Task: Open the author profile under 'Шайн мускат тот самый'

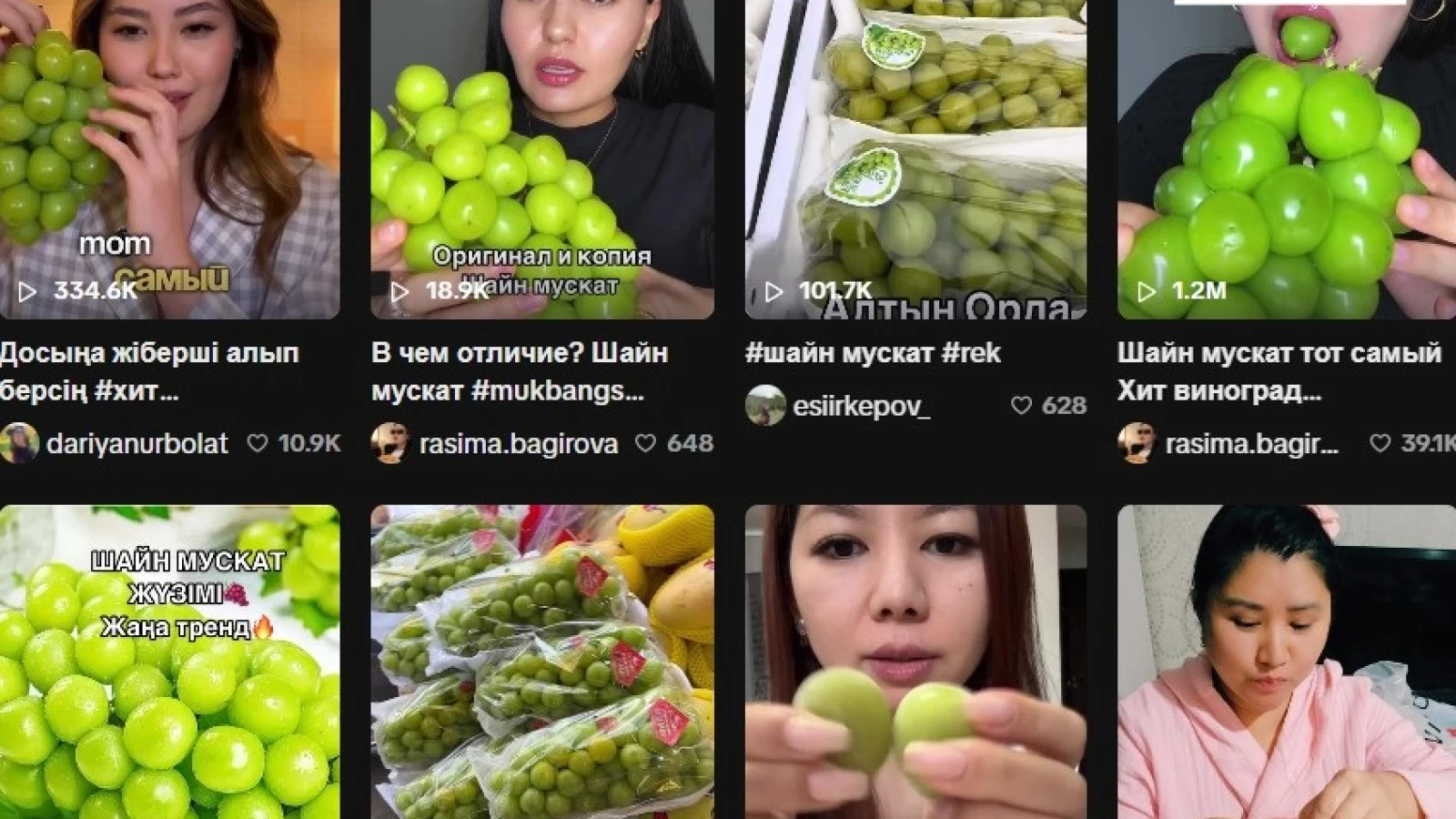Action: tap(1251, 443)
